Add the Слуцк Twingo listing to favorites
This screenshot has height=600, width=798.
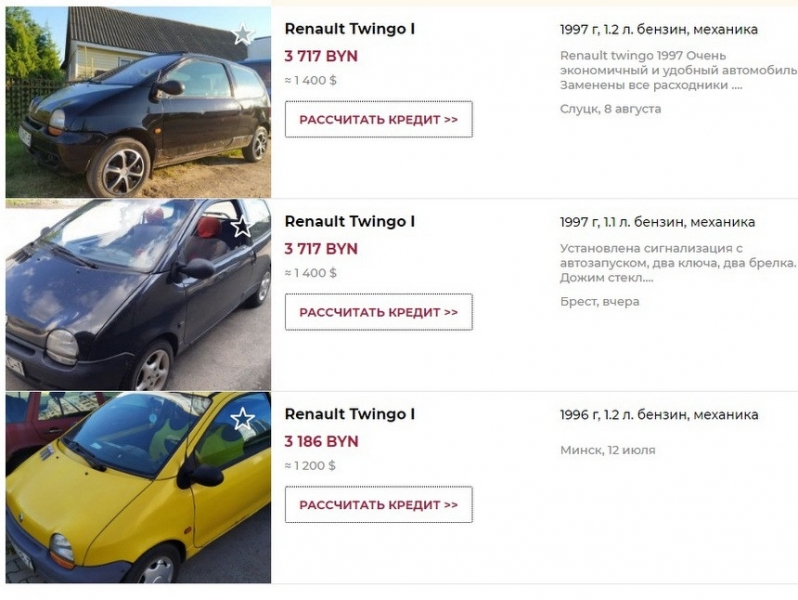[x=243, y=35]
